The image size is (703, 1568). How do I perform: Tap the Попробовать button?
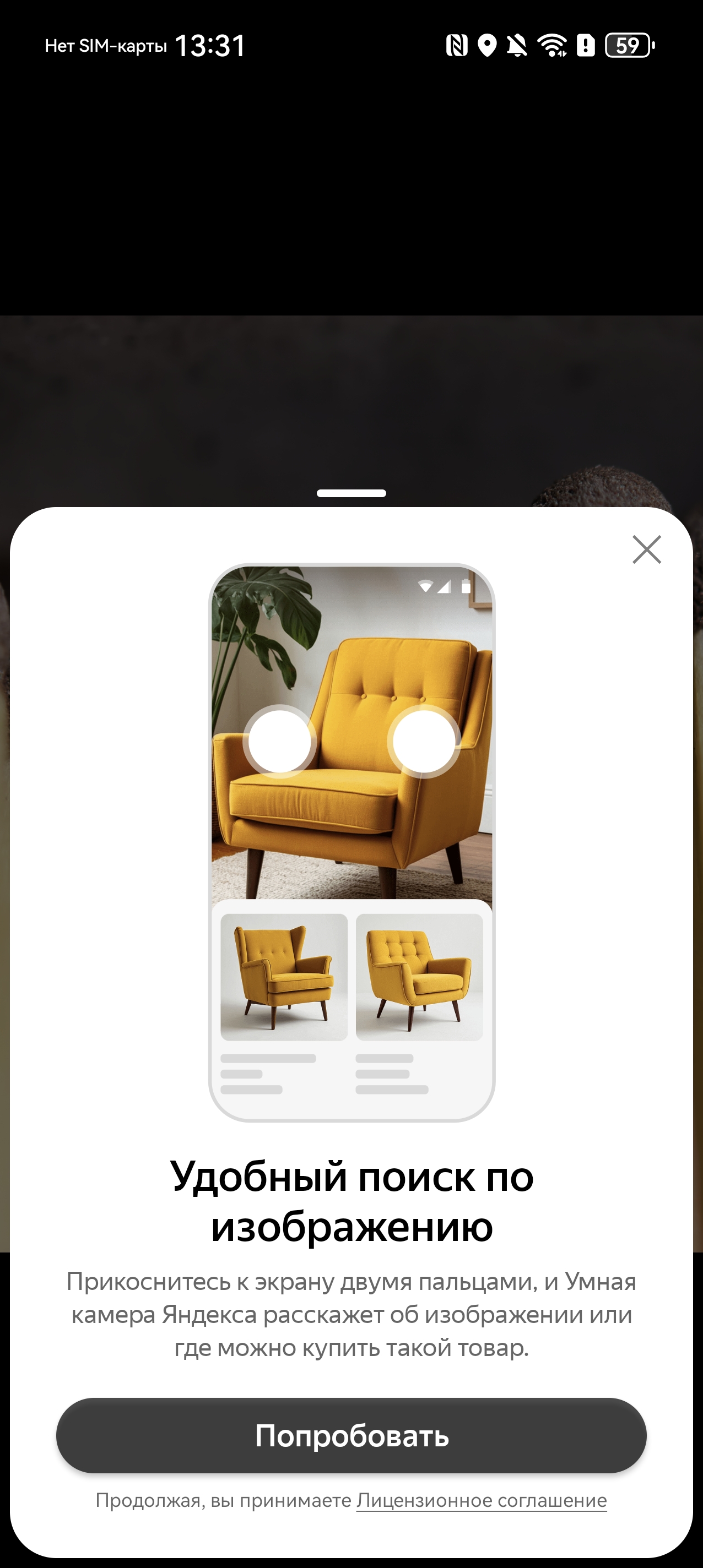tap(351, 1436)
